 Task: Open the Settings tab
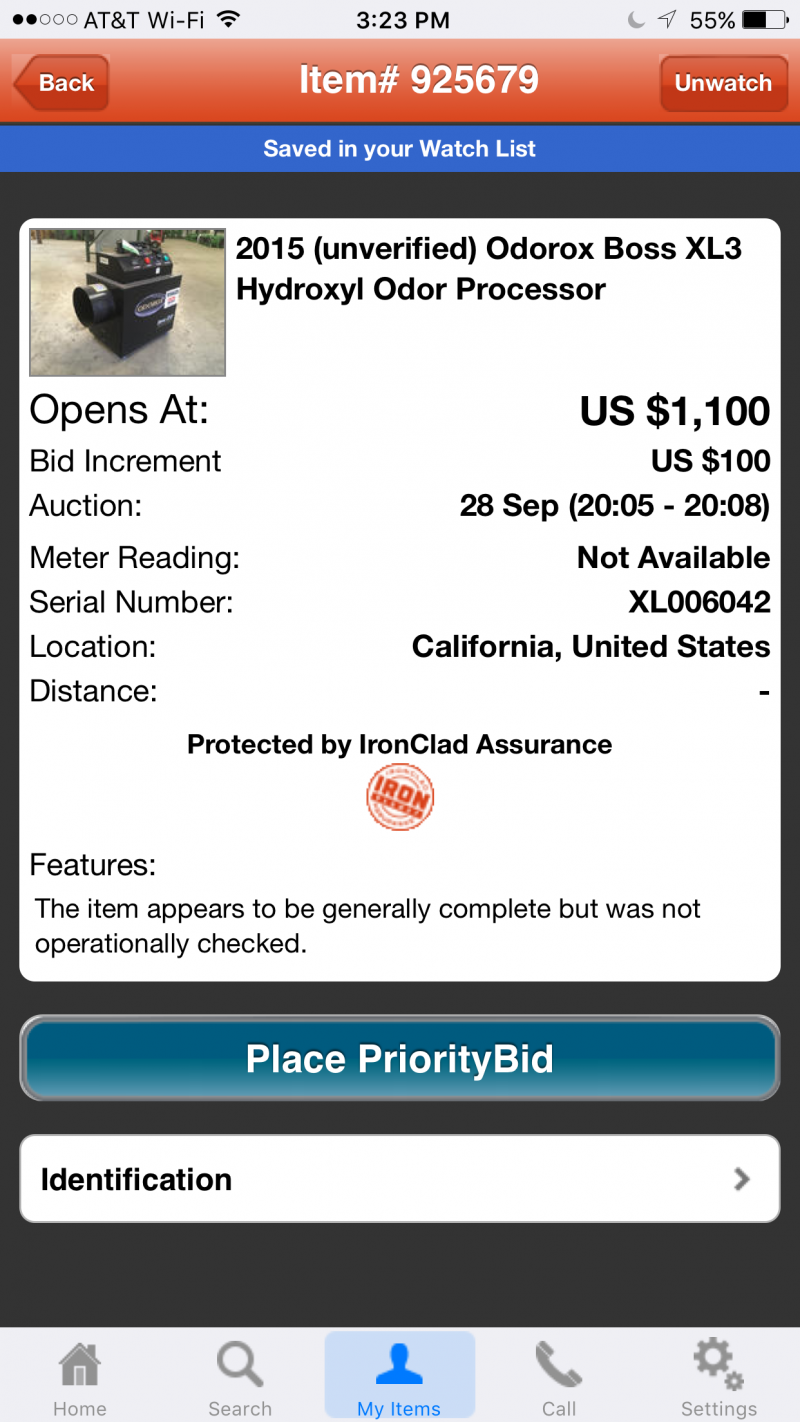[x=719, y=1378]
